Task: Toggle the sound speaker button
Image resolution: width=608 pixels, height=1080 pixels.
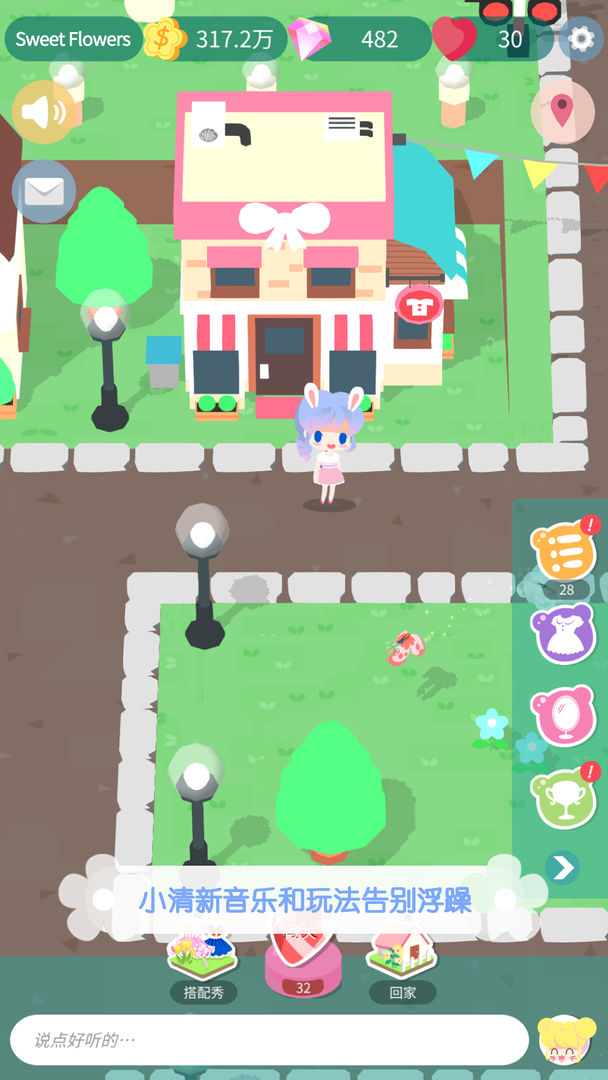Action: tap(43, 112)
